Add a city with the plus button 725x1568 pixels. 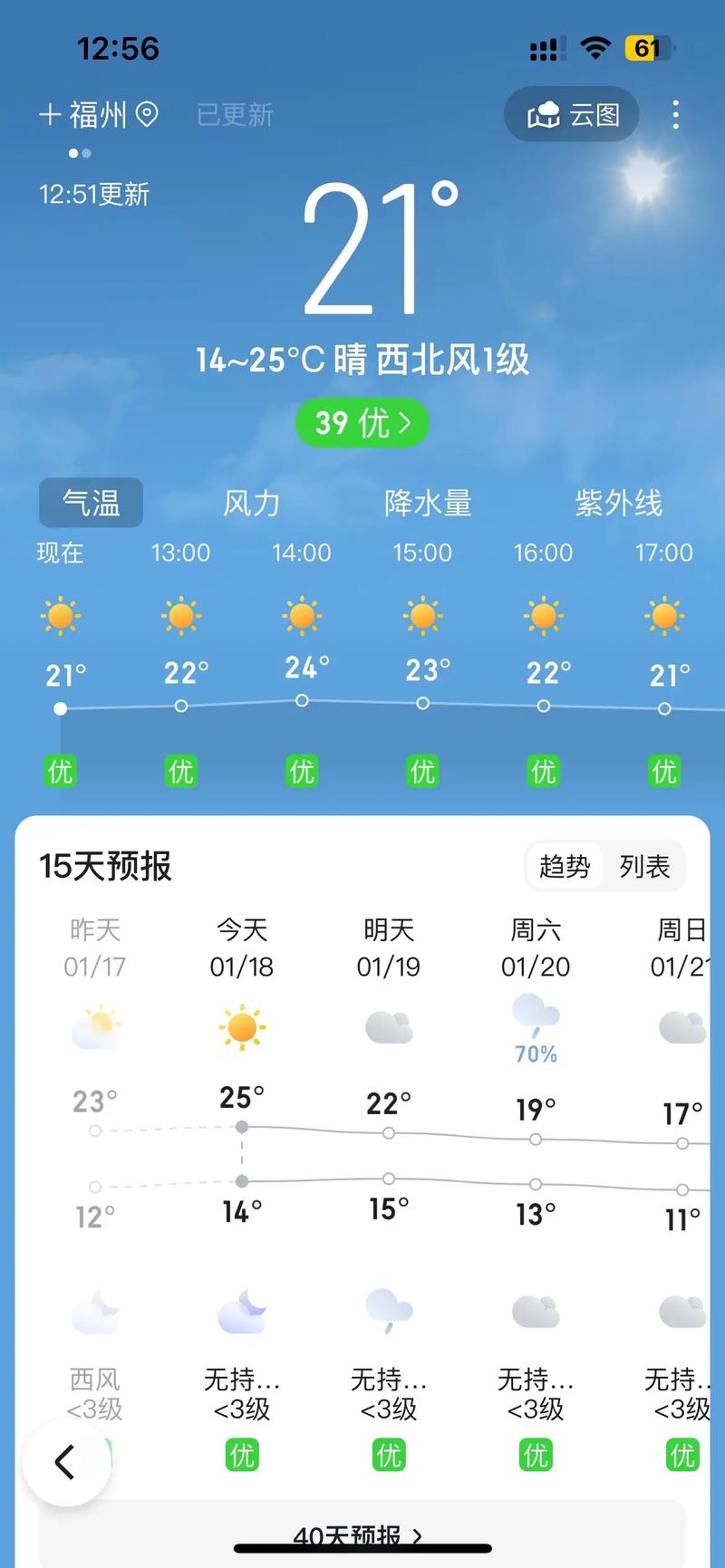click(x=49, y=115)
